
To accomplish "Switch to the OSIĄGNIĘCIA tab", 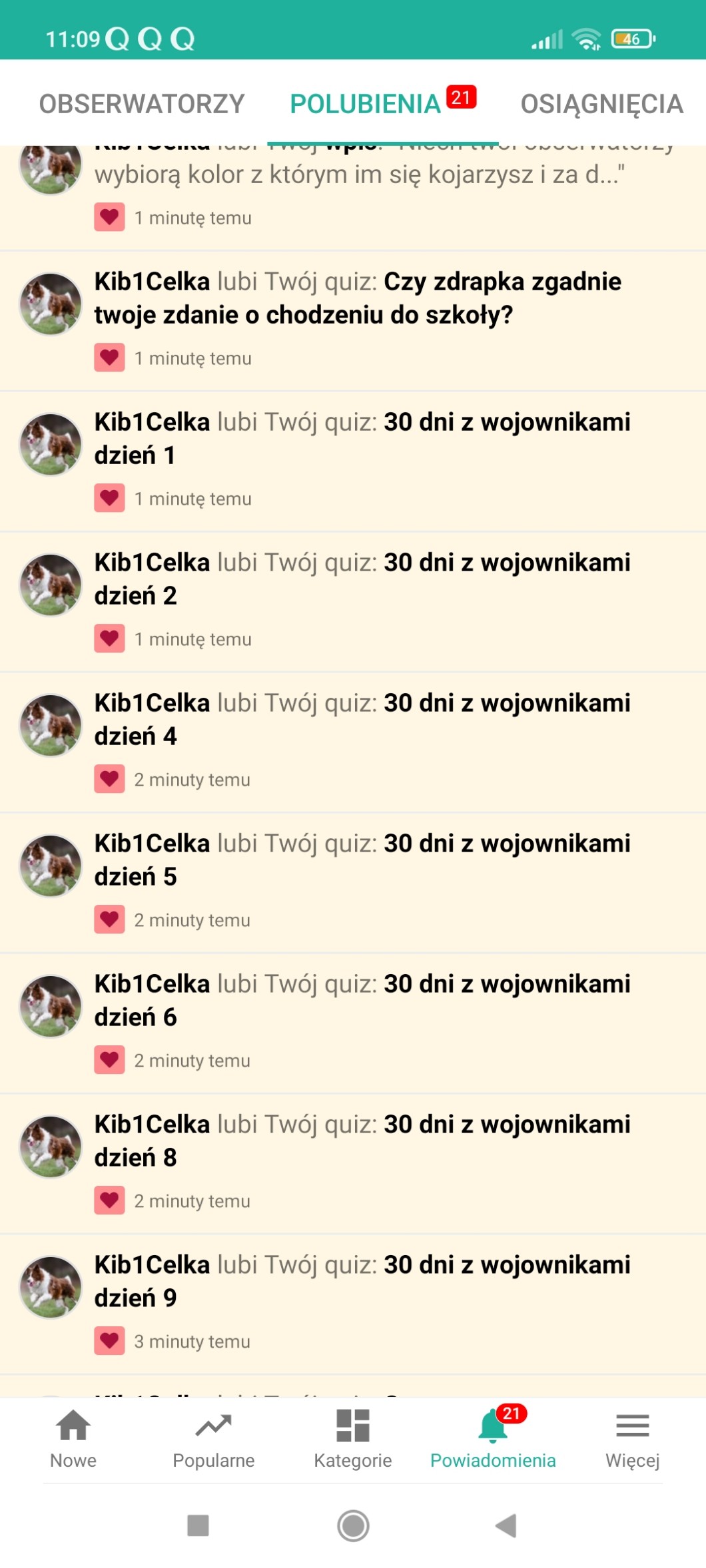I will pos(601,104).
